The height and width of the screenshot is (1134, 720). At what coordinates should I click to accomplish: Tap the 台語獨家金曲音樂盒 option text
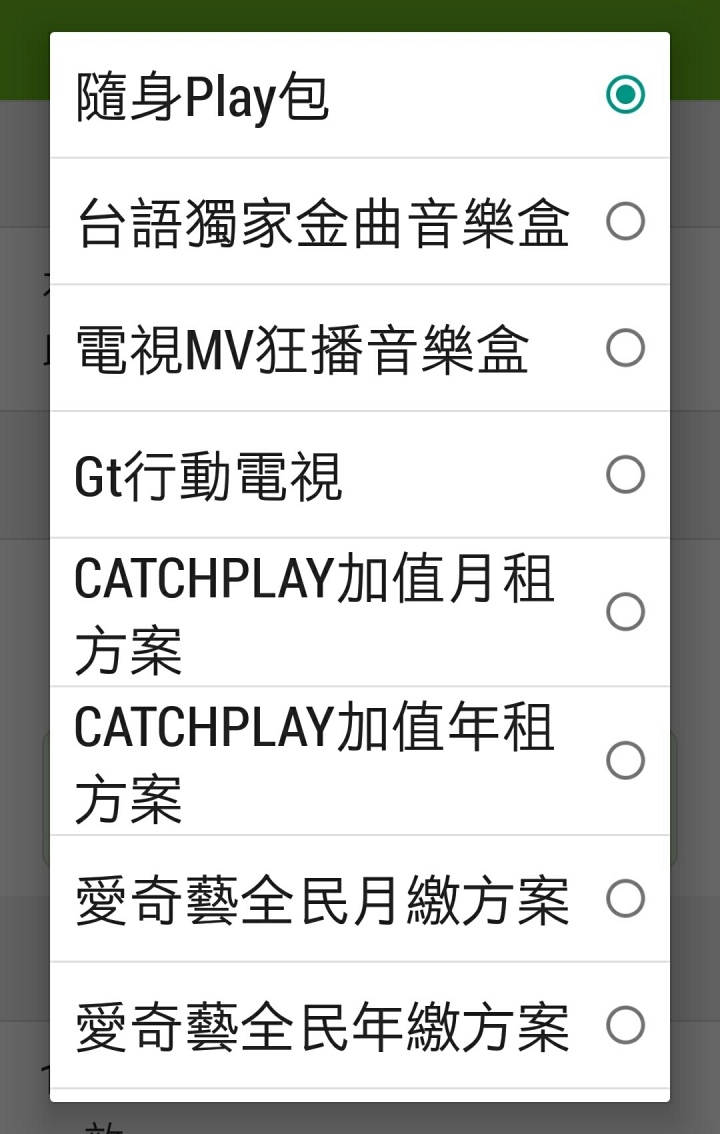[x=320, y=222]
